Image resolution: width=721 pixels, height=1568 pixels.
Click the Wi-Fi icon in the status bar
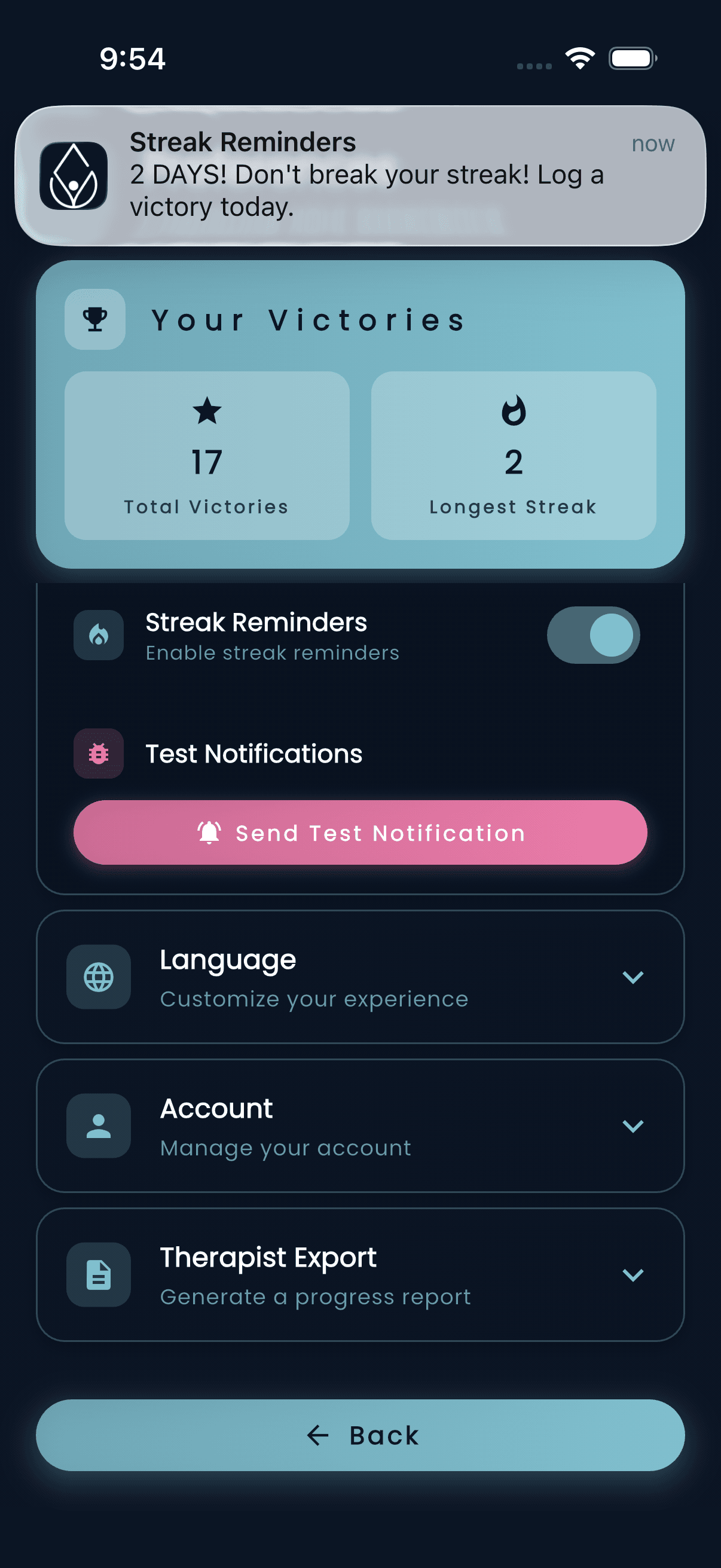(x=579, y=59)
